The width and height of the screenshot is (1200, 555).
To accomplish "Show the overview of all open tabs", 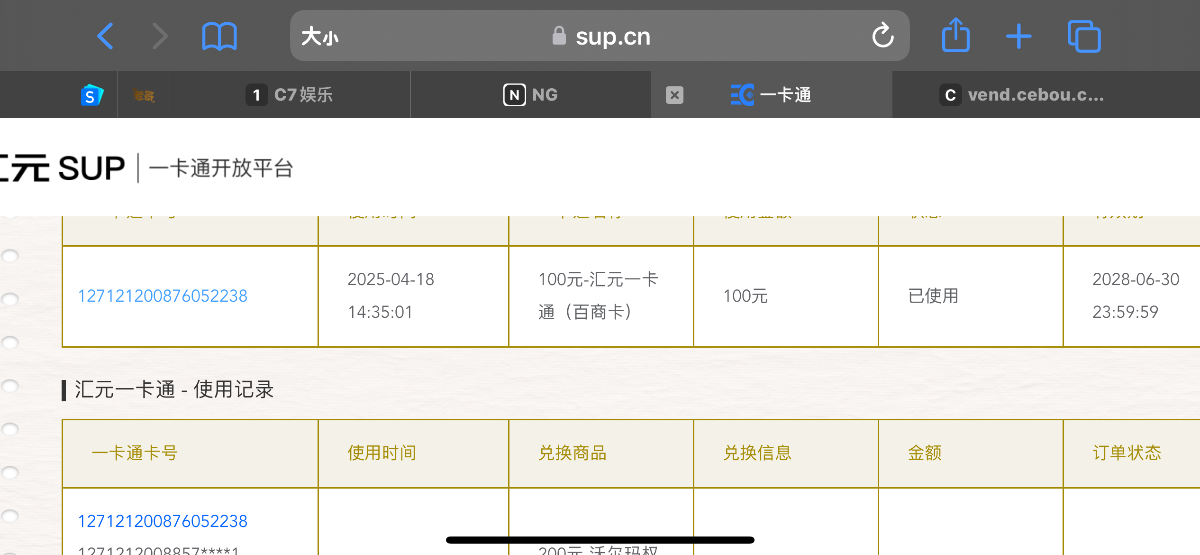I will [x=1084, y=37].
